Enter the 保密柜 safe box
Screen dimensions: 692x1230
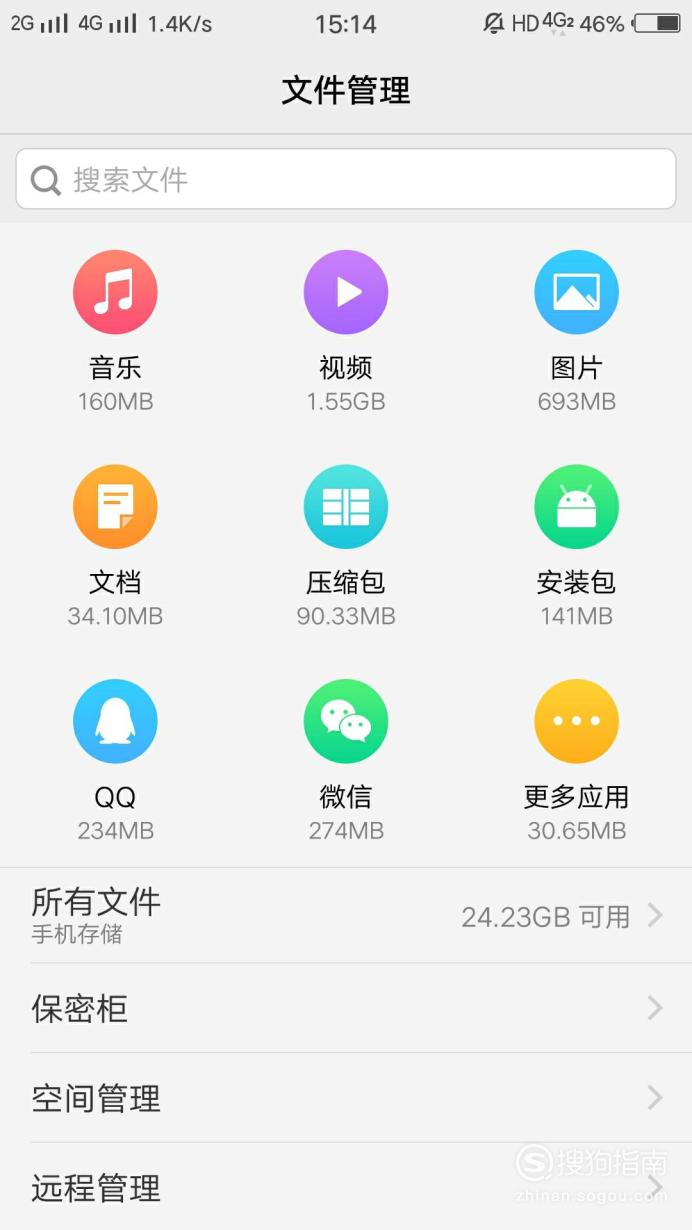coord(346,1008)
